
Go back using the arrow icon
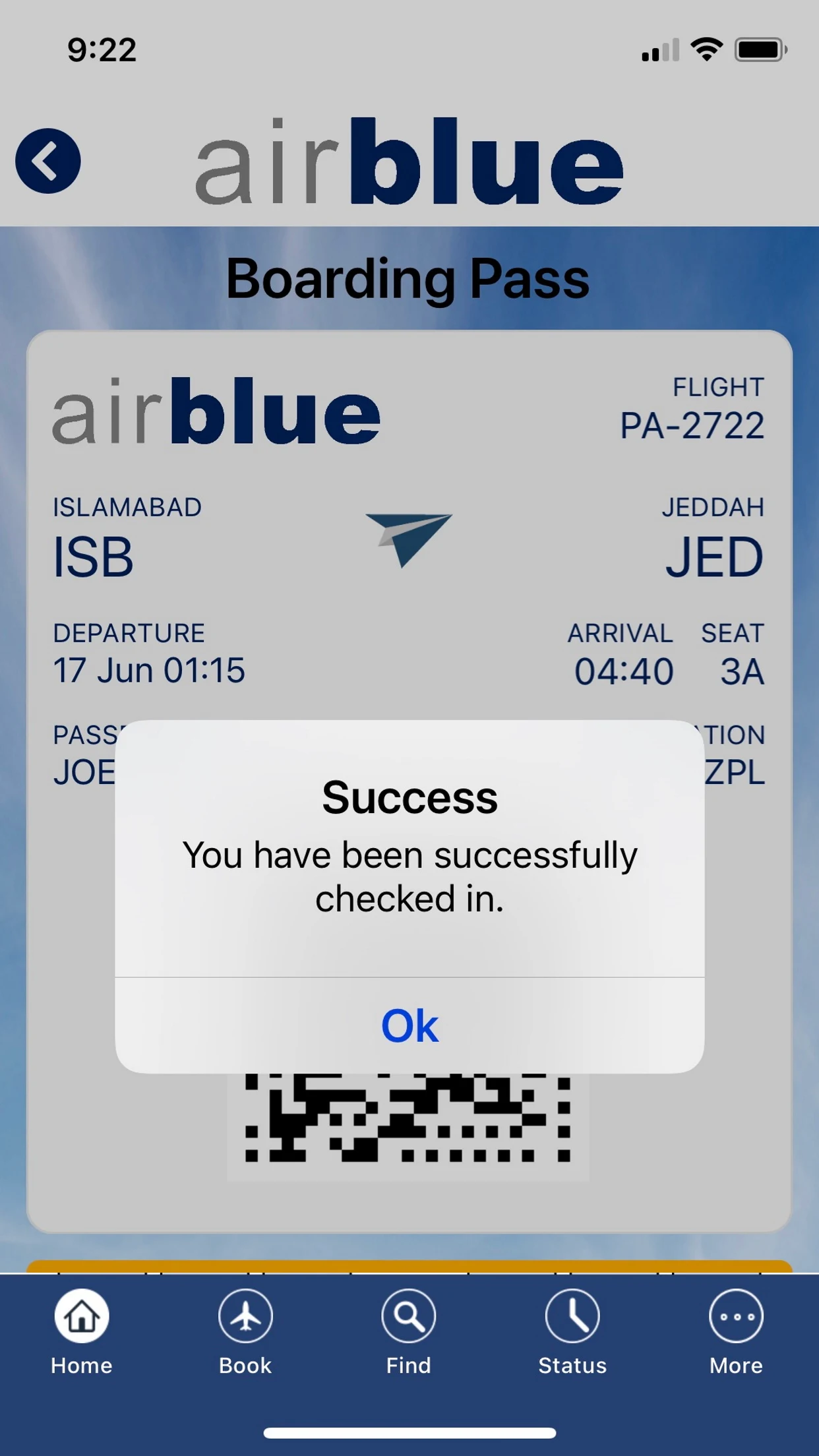pos(48,161)
